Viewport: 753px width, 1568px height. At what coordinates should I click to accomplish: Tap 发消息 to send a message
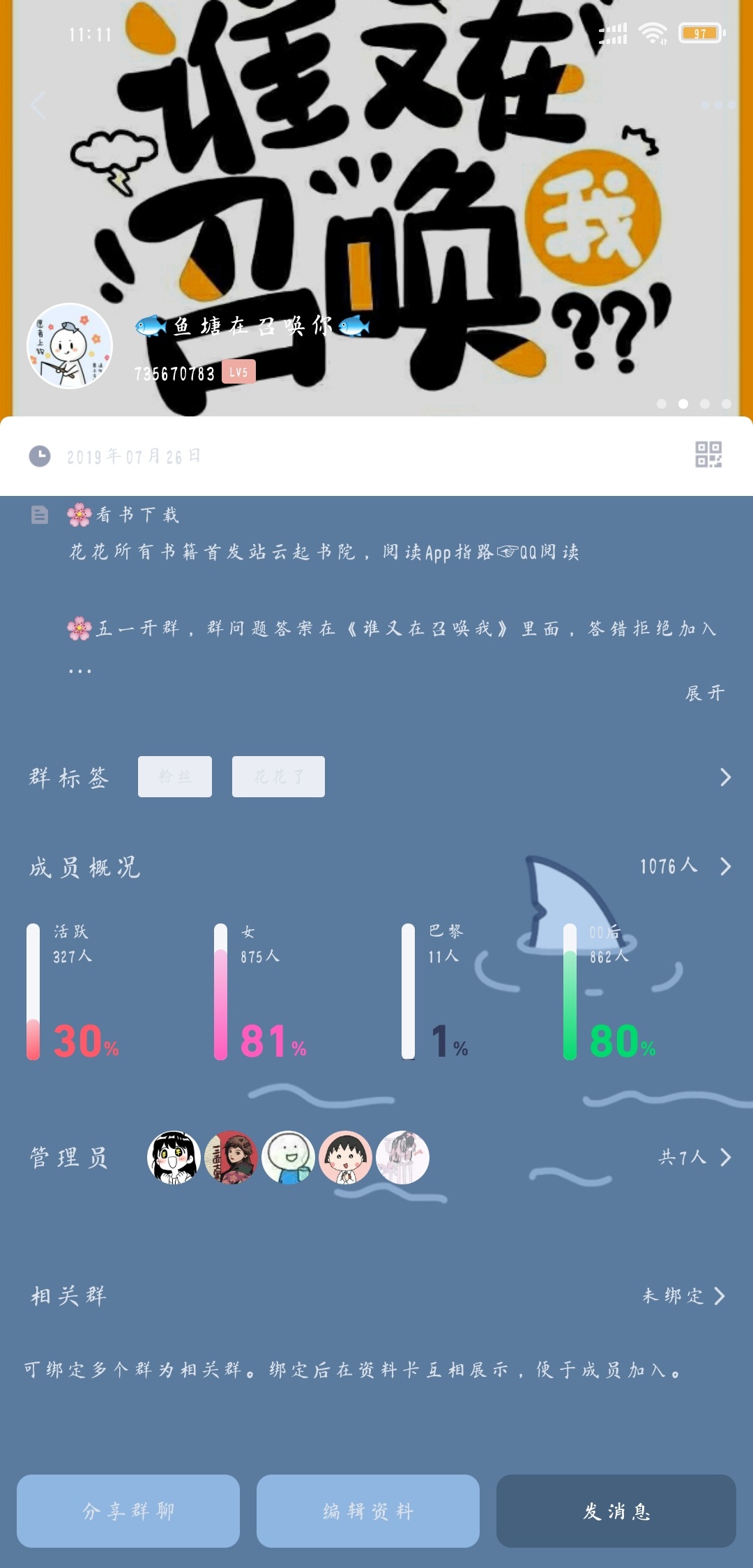point(616,1511)
